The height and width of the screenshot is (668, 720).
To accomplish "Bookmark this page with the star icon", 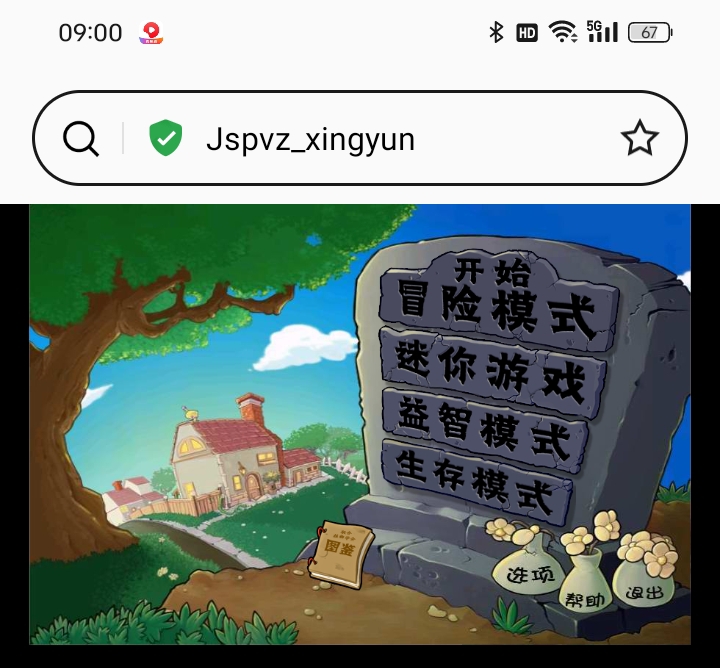I will tap(640, 139).
